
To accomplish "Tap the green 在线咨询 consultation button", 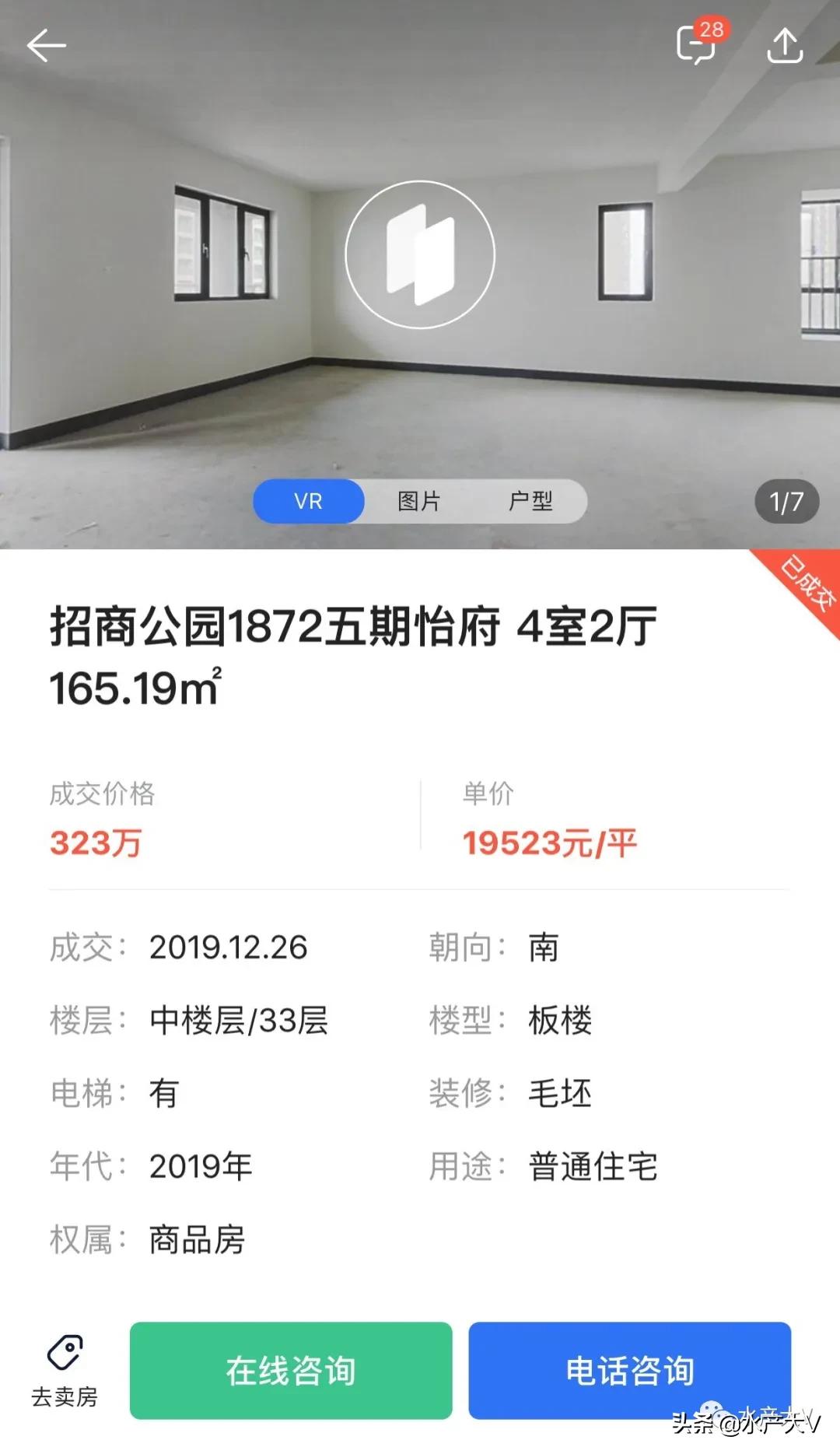I will point(292,1371).
